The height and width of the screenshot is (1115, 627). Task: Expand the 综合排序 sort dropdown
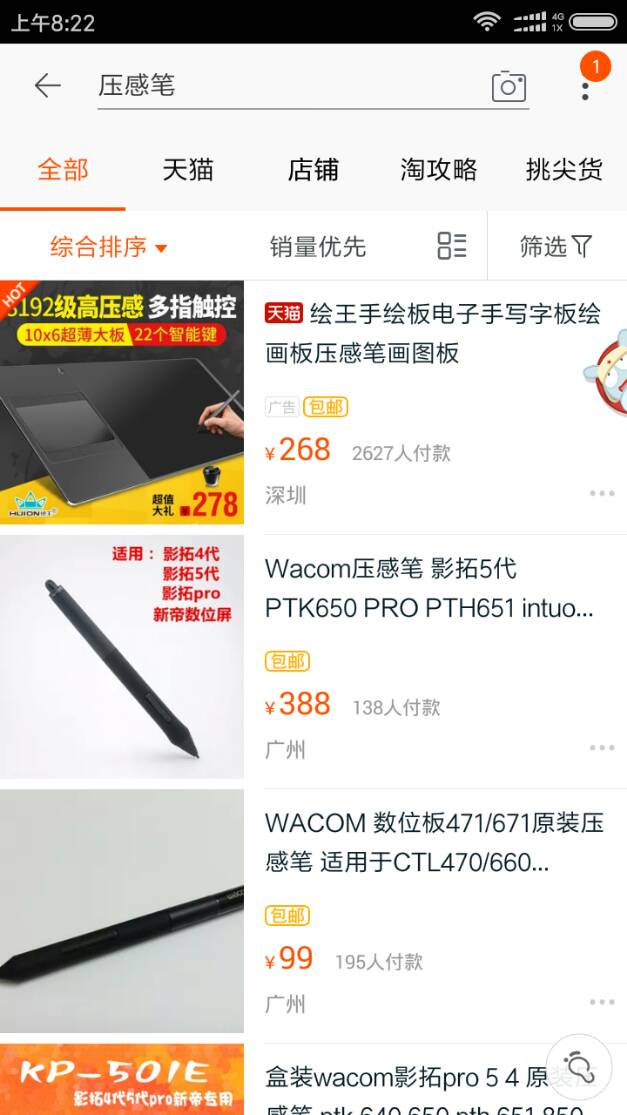coord(108,247)
